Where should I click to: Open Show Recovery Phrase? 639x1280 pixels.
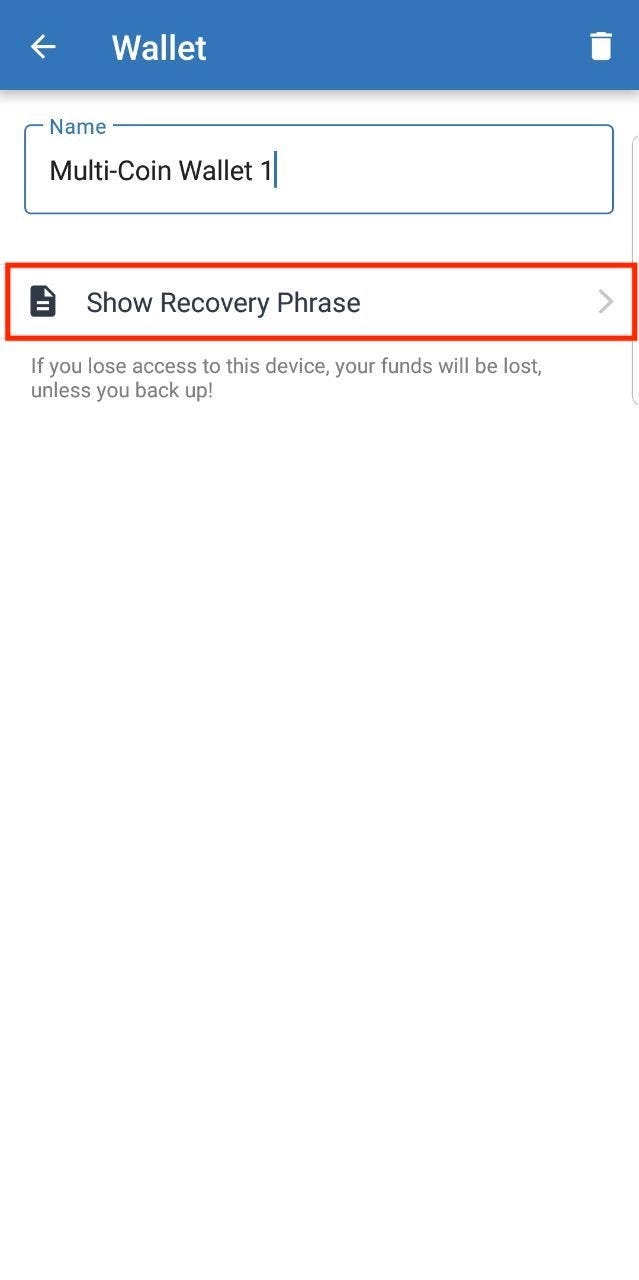coord(321,302)
